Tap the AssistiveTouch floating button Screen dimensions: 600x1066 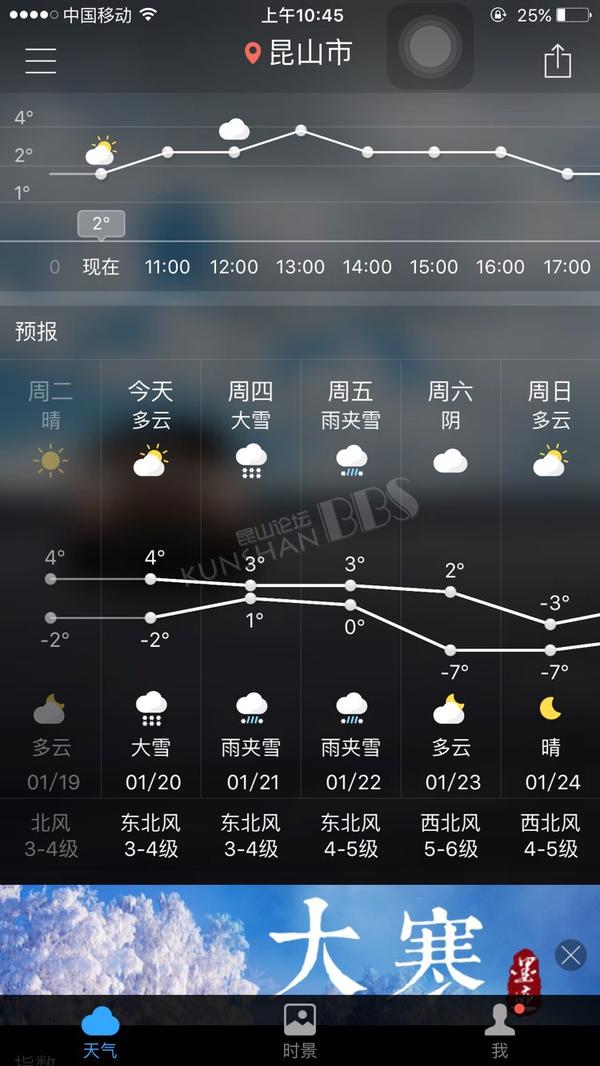[x=430, y=46]
